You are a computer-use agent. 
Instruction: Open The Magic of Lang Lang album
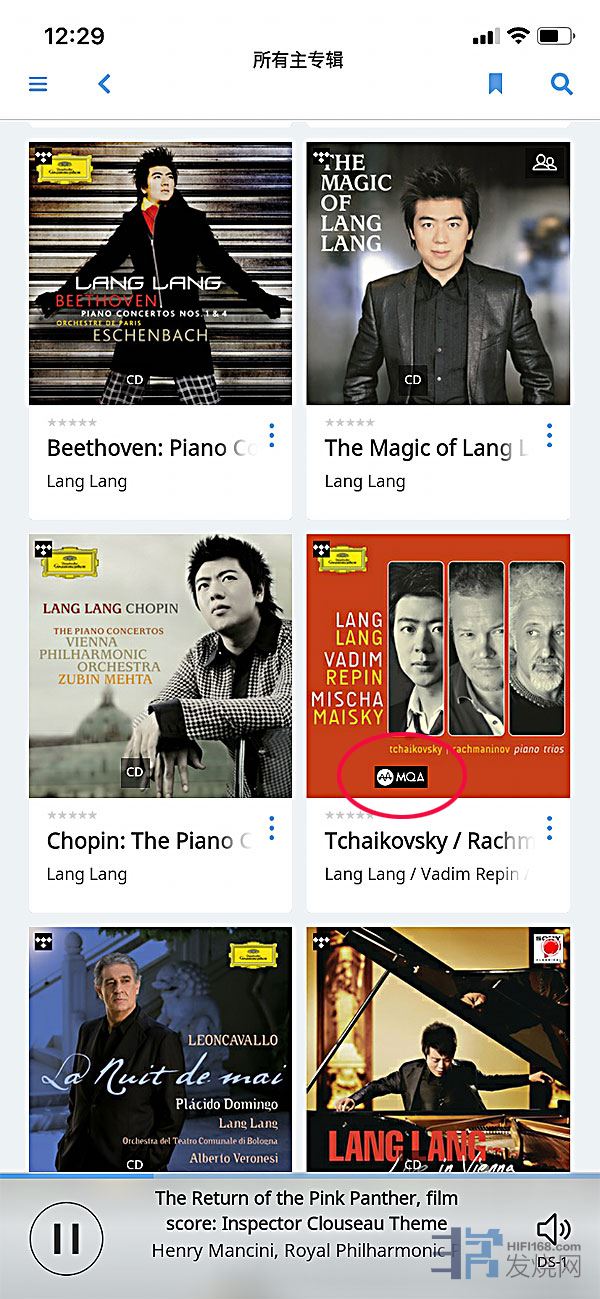[438, 273]
